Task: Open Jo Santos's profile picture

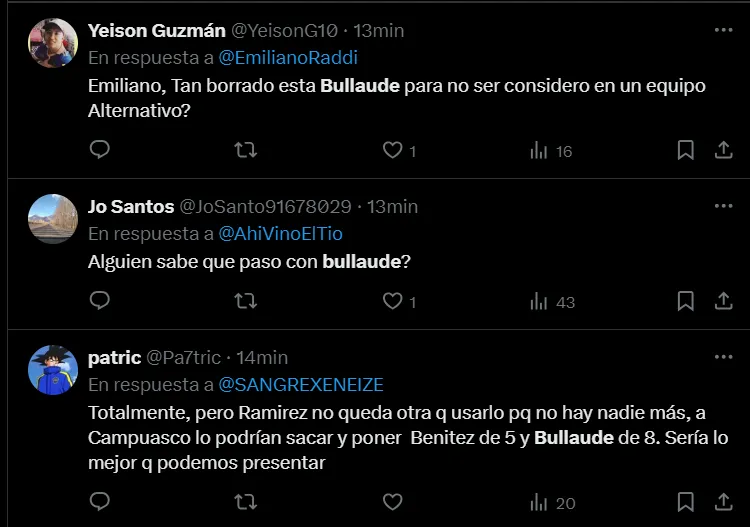Action: click(x=53, y=218)
